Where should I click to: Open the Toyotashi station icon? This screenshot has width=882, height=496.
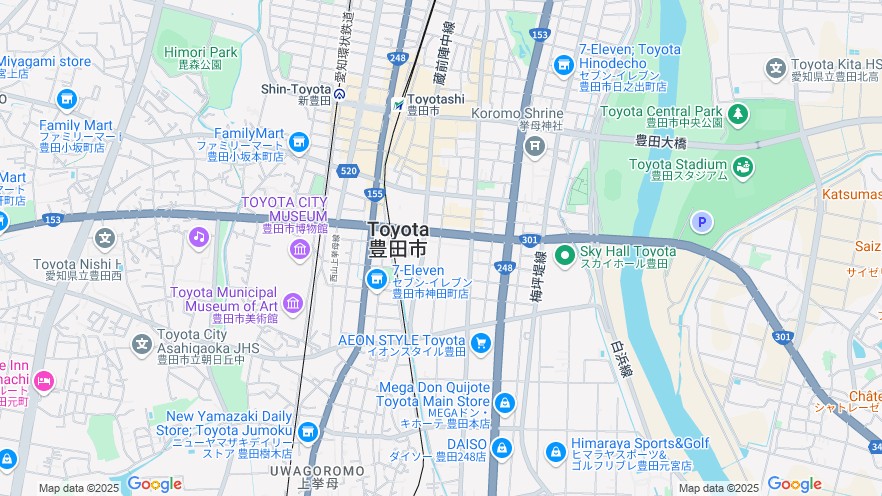(398, 104)
